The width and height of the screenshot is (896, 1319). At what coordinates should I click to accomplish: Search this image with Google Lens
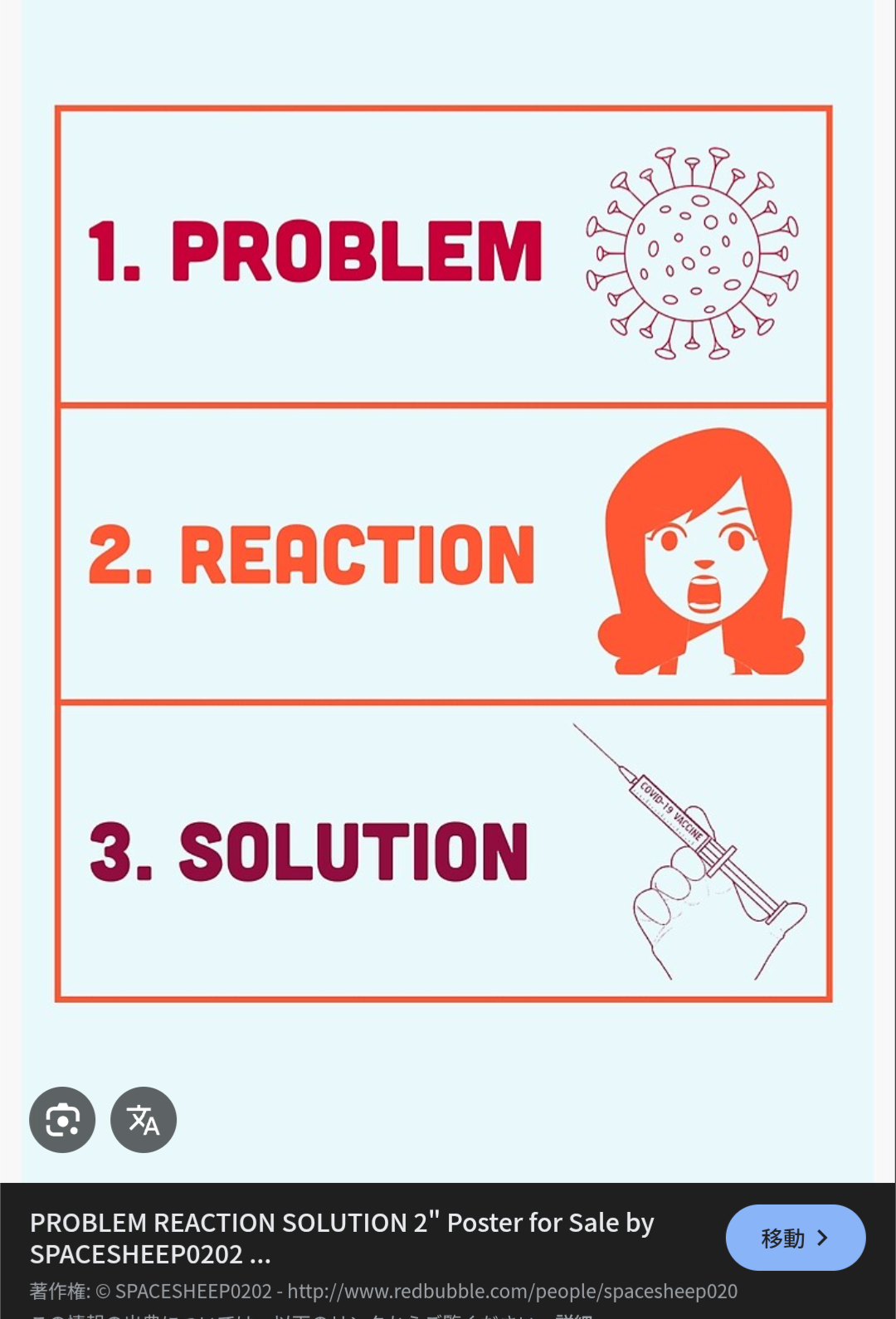(62, 1120)
